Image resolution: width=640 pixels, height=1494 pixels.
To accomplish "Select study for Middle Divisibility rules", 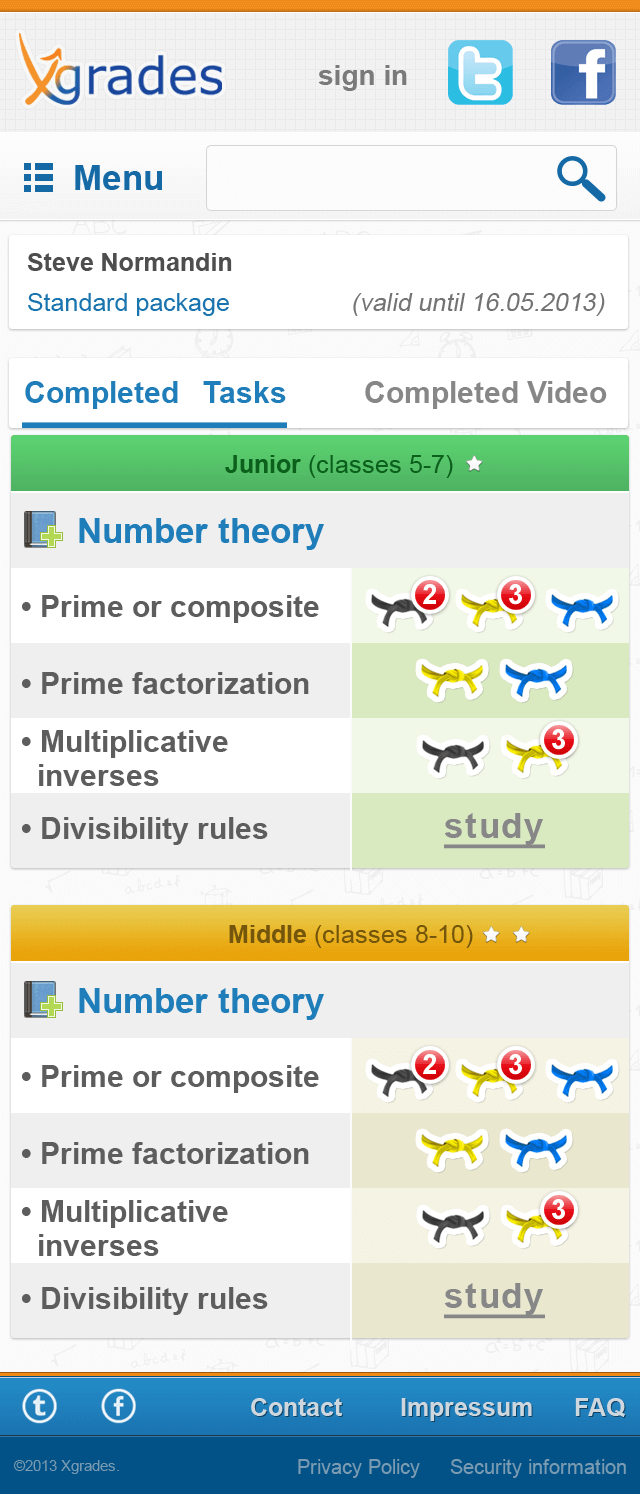I will pyautogui.click(x=494, y=1297).
